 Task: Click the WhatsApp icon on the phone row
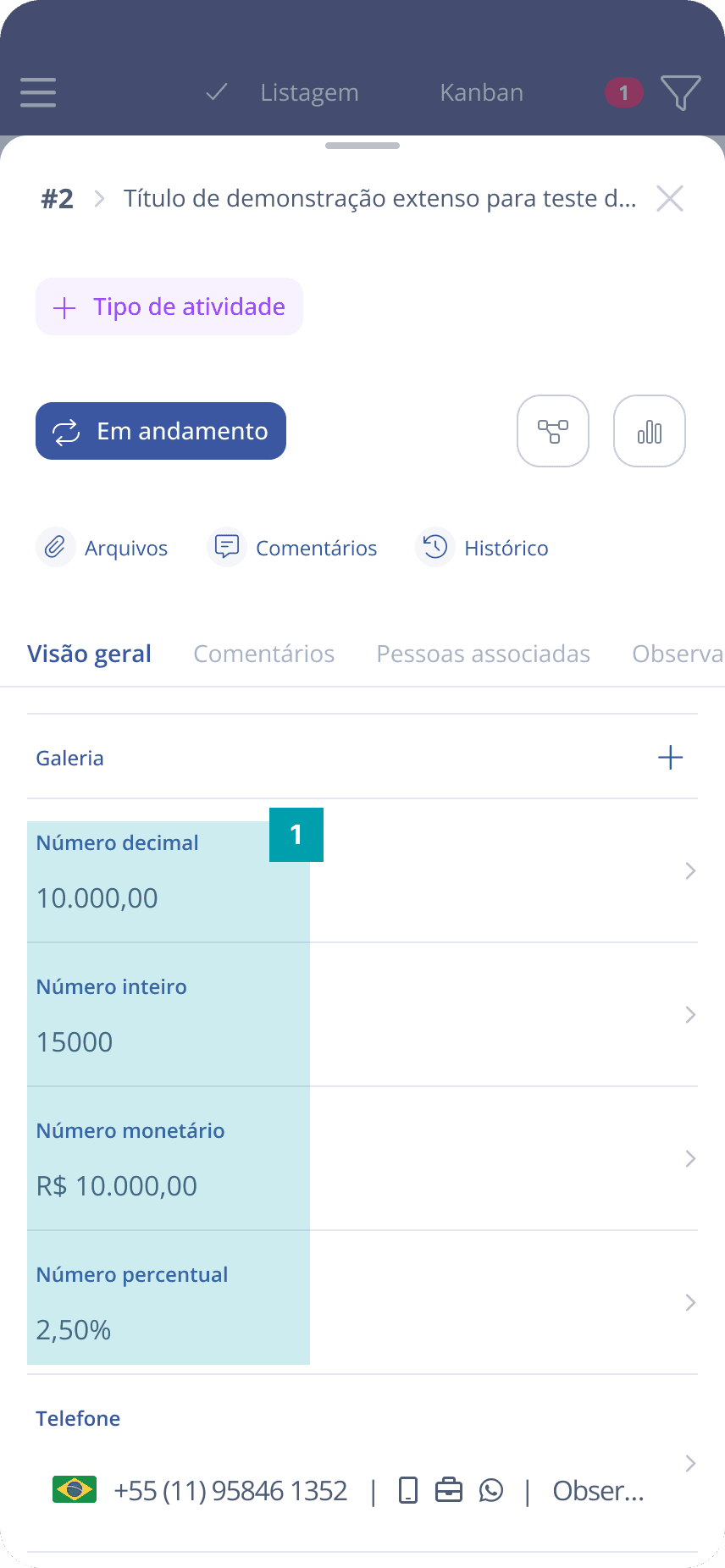(x=491, y=1490)
